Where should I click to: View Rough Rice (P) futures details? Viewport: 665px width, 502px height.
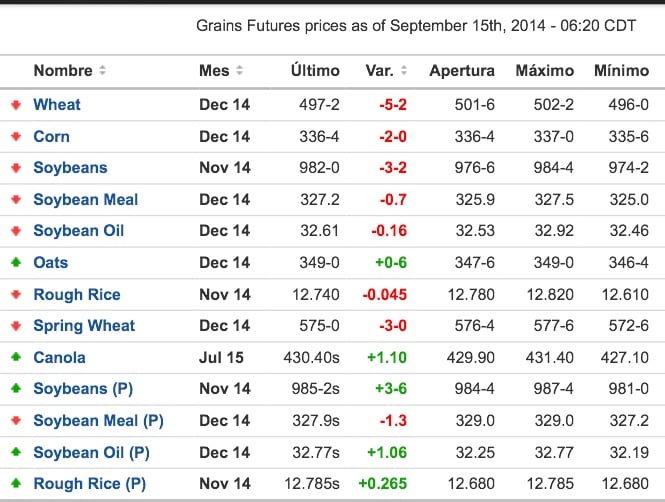(x=89, y=484)
